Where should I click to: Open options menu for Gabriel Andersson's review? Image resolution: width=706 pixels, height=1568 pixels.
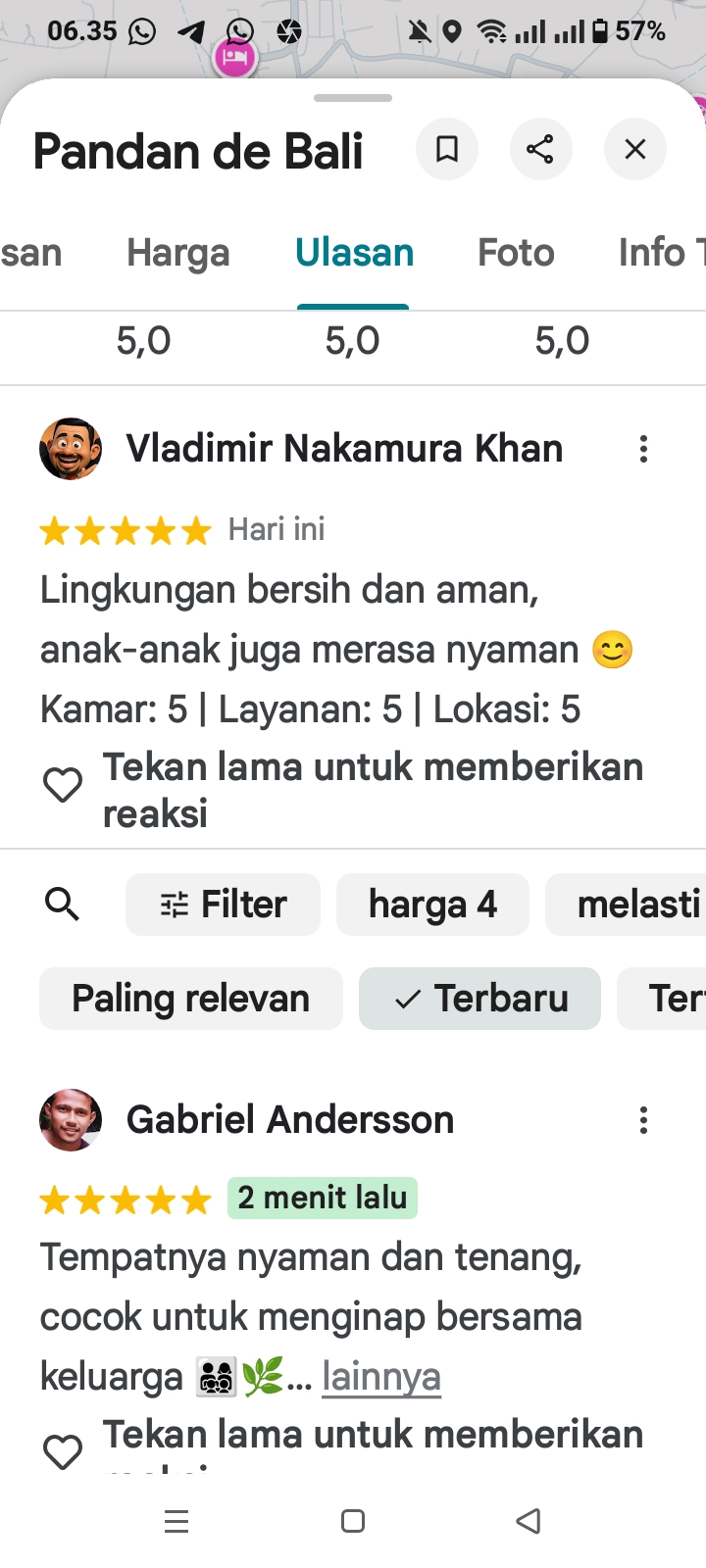point(643,1119)
